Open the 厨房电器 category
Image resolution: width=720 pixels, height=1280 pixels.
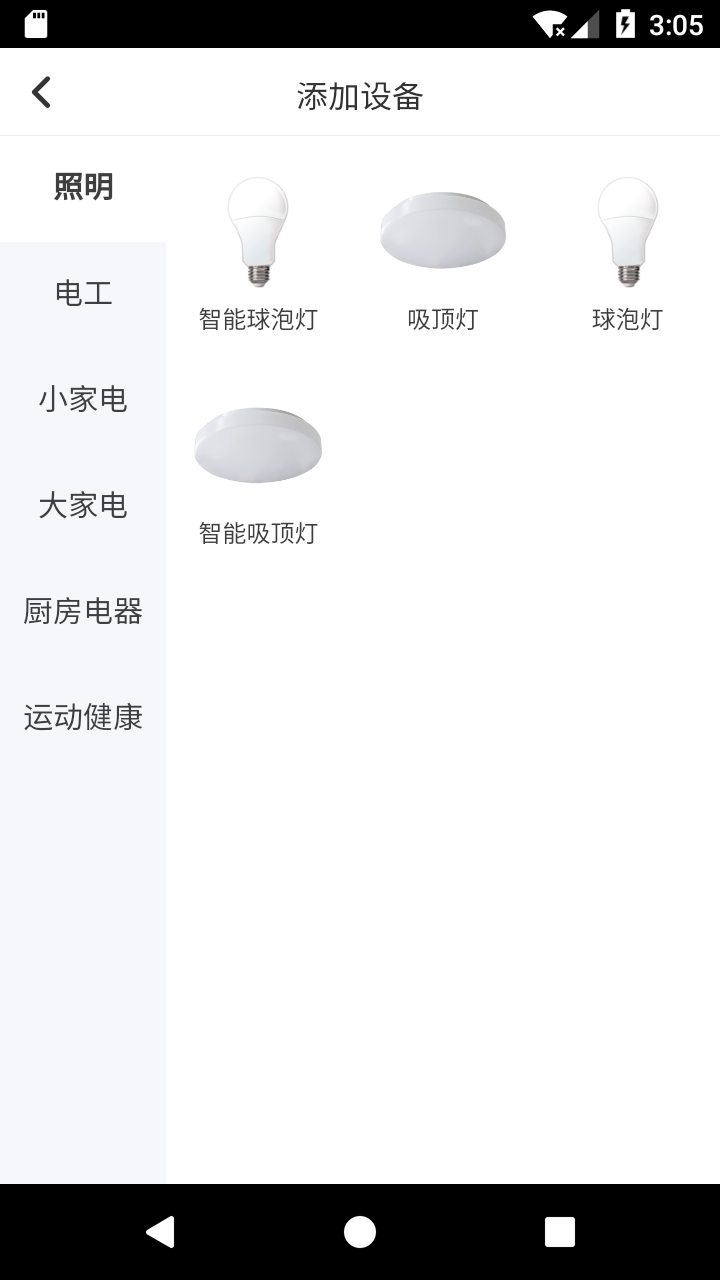click(82, 612)
